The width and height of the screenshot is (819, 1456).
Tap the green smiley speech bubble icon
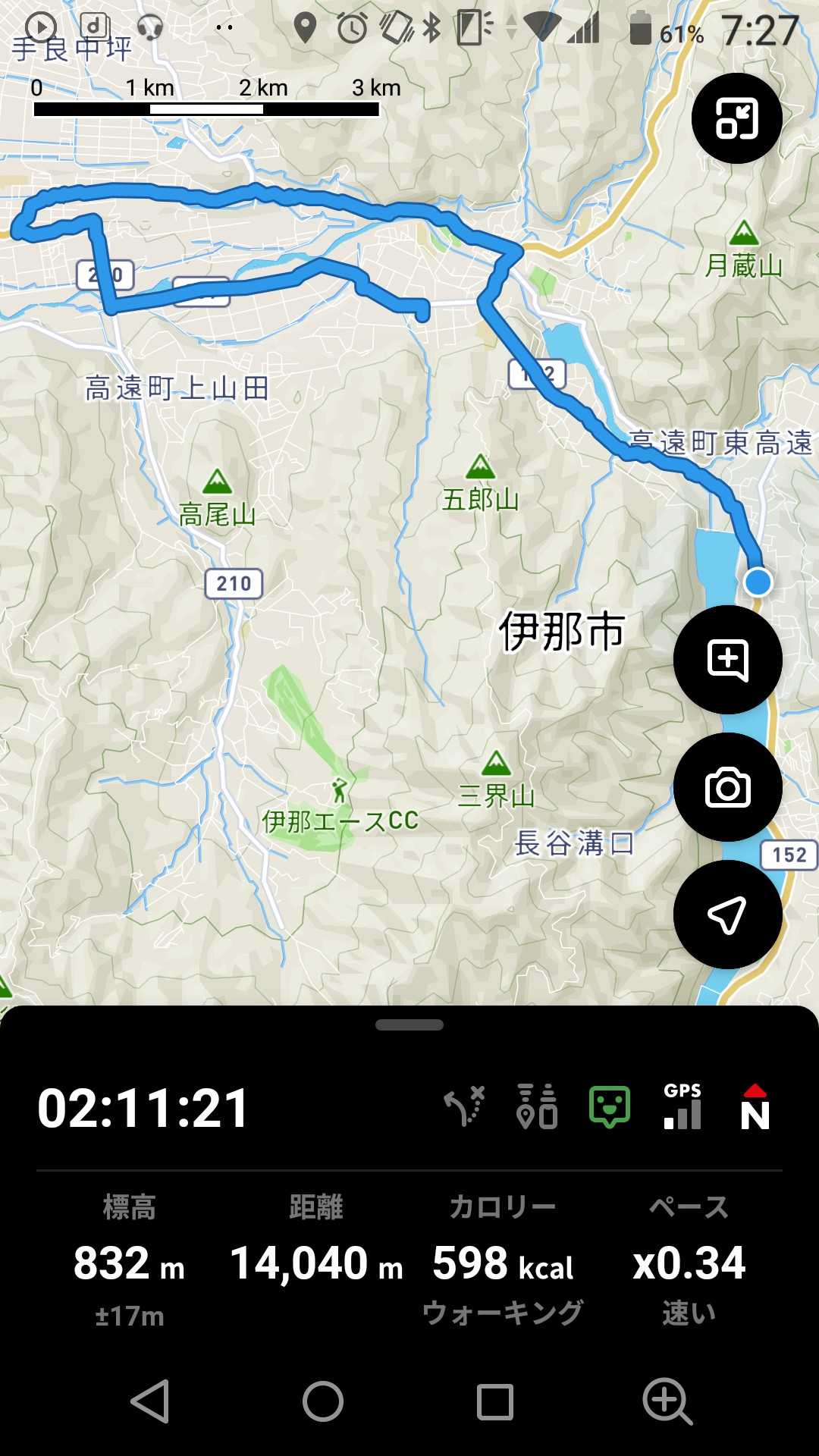610,1106
